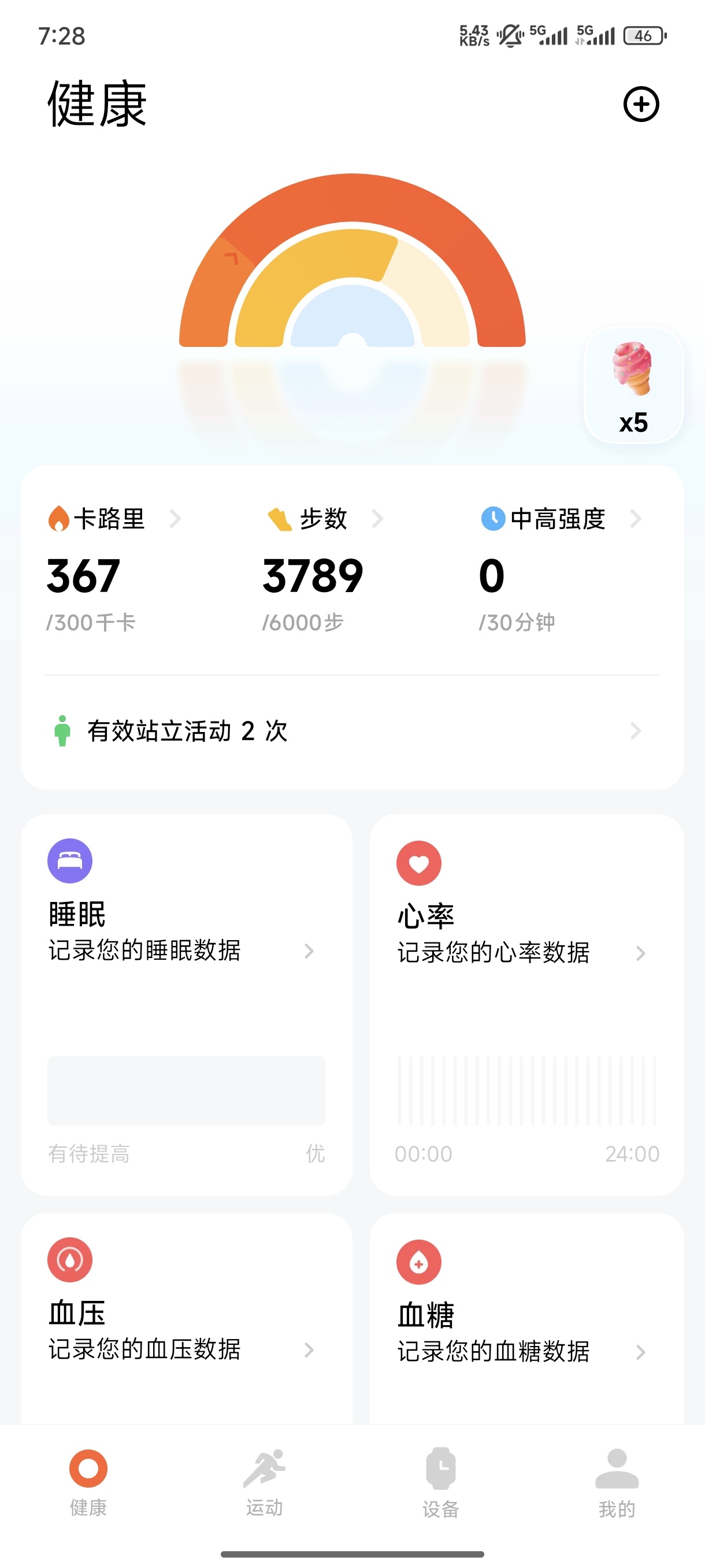Switch to the 设备 tab

point(440,1482)
